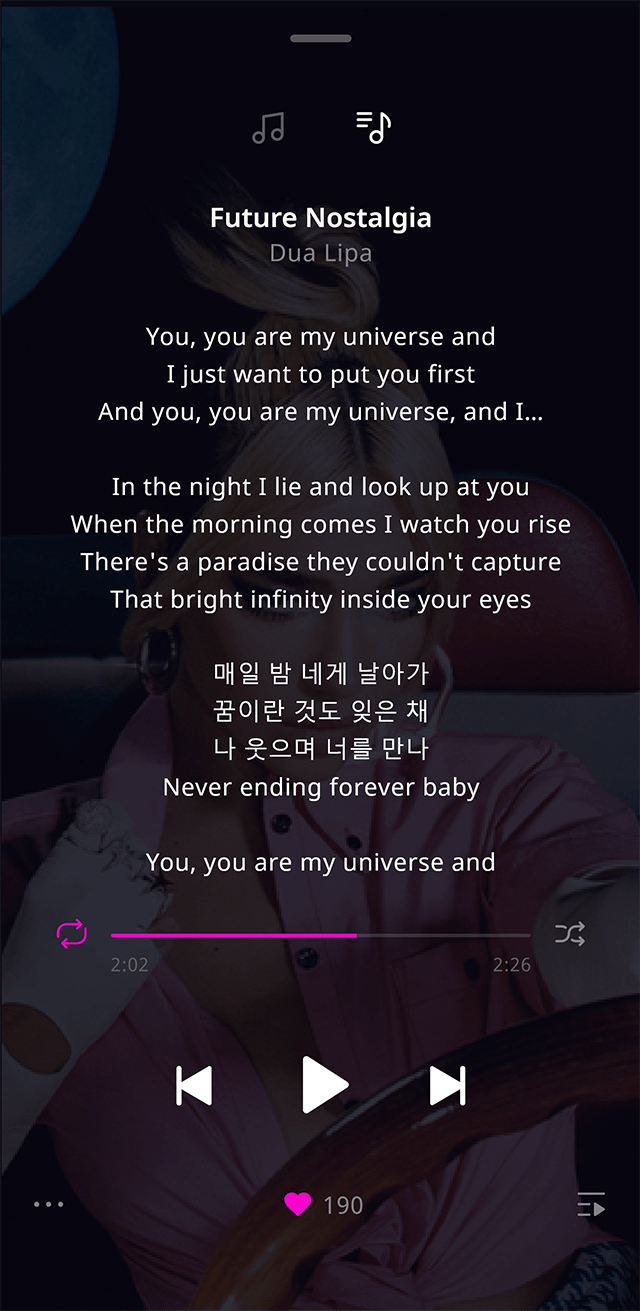
Task: Switch to the music note tab
Action: click(268, 127)
